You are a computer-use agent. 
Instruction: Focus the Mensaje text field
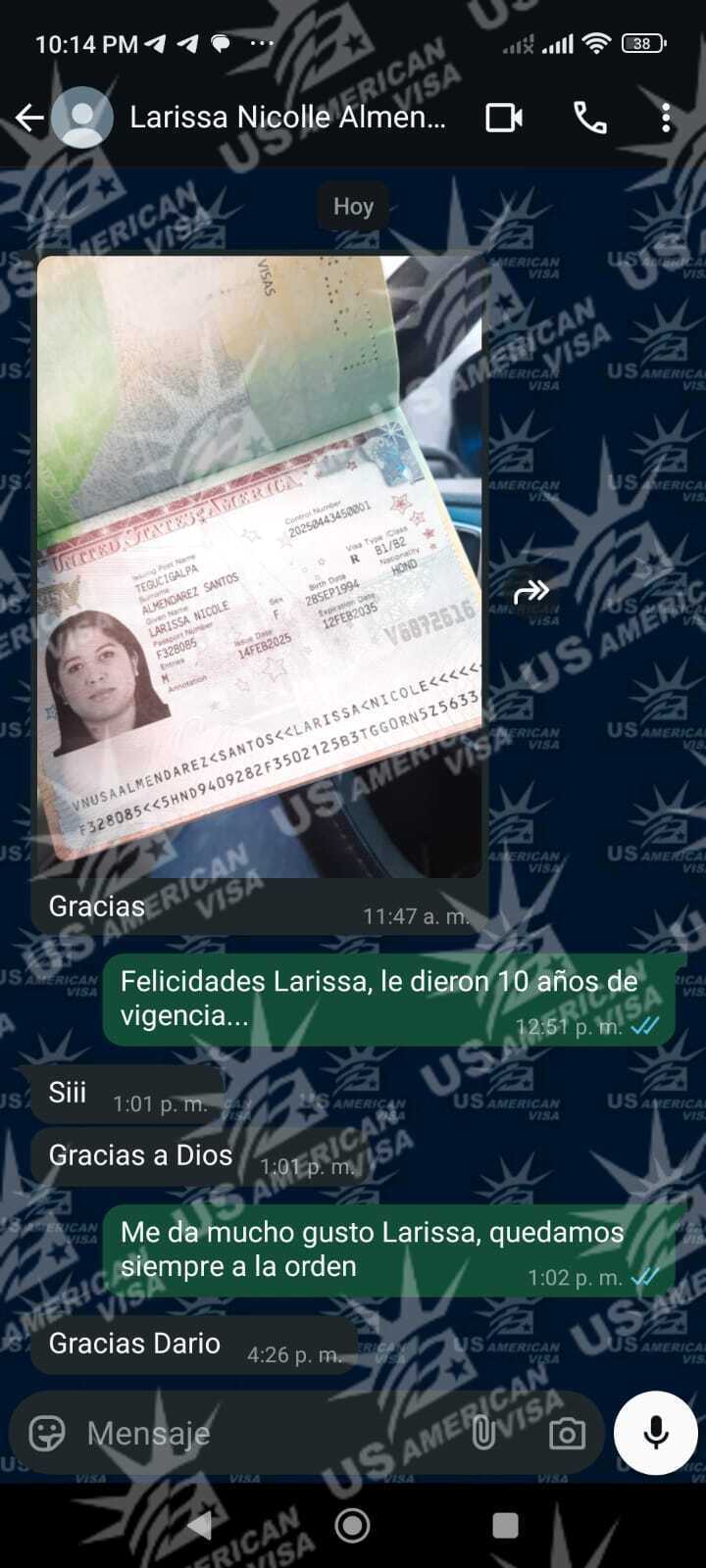[x=265, y=1433]
